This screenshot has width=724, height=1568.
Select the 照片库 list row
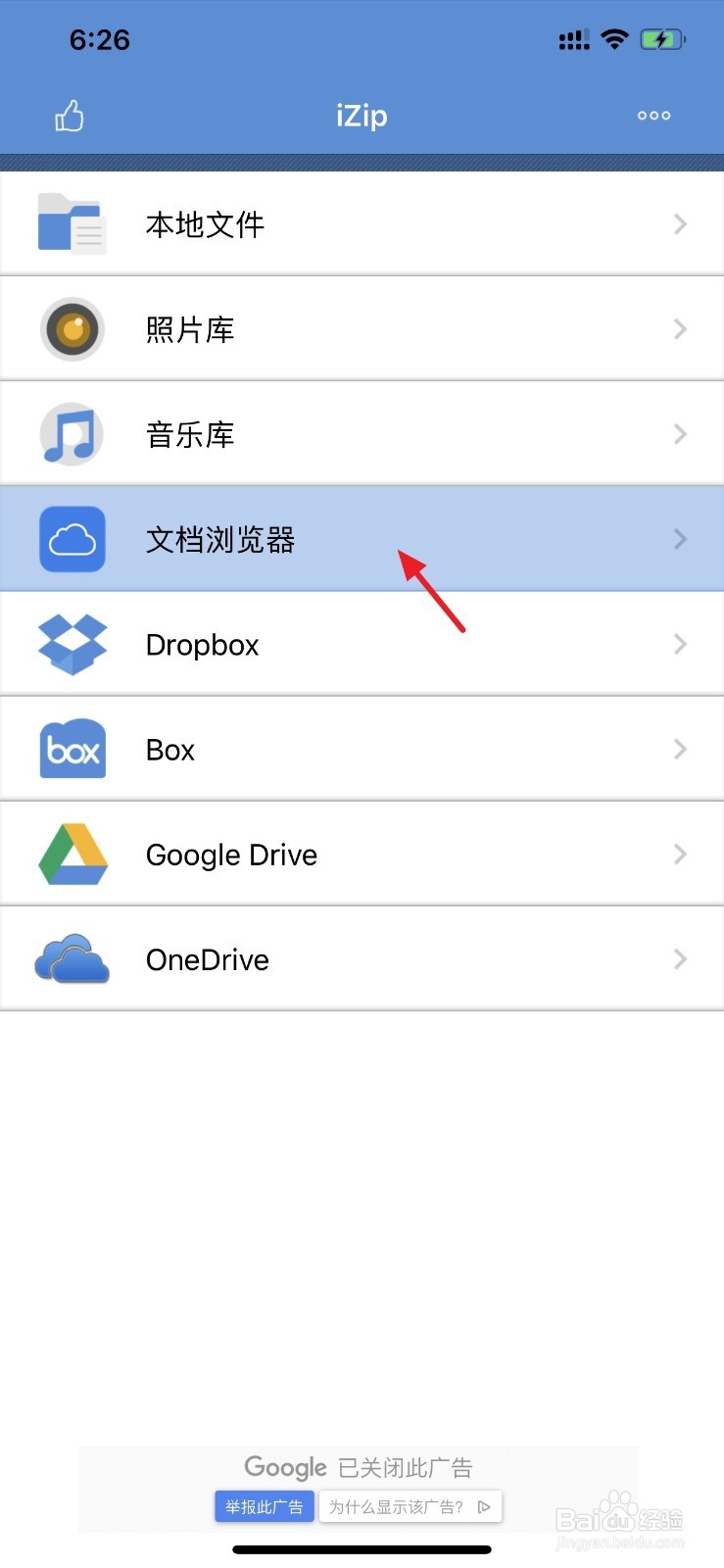(x=362, y=328)
